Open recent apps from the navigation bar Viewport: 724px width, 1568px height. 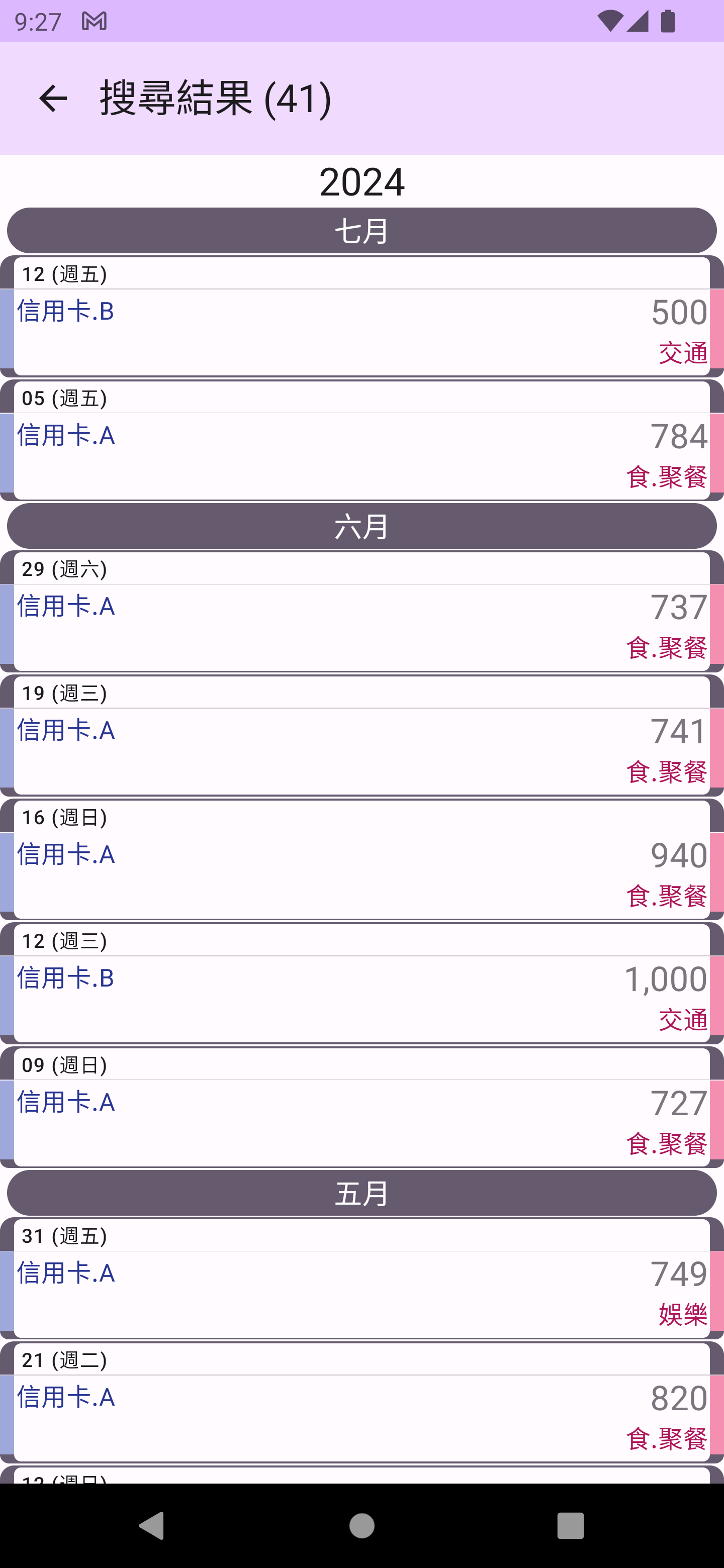coord(570,1525)
